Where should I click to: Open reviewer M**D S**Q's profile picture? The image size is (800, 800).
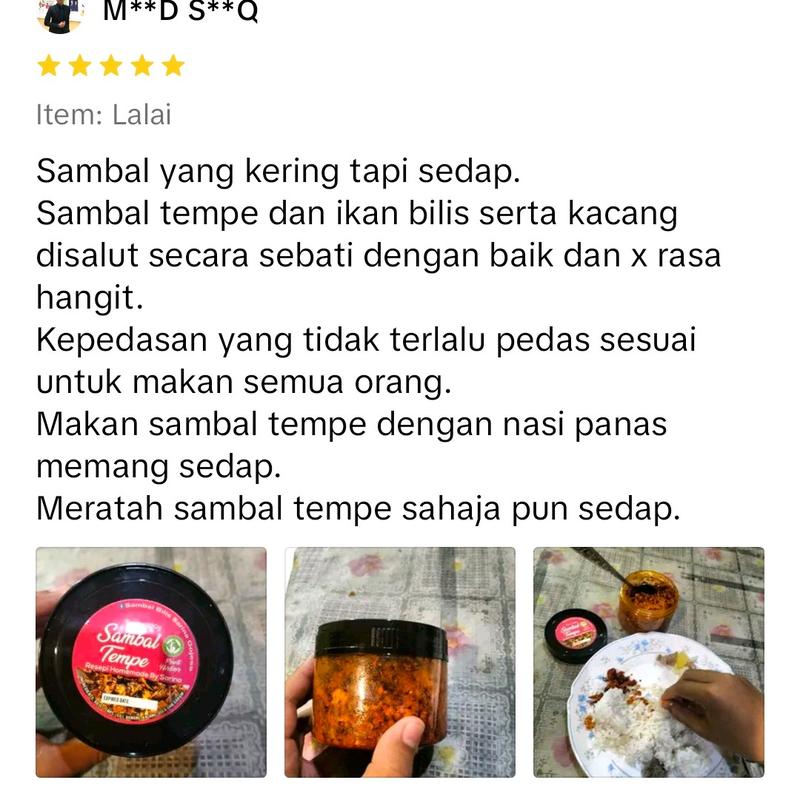coord(59,14)
